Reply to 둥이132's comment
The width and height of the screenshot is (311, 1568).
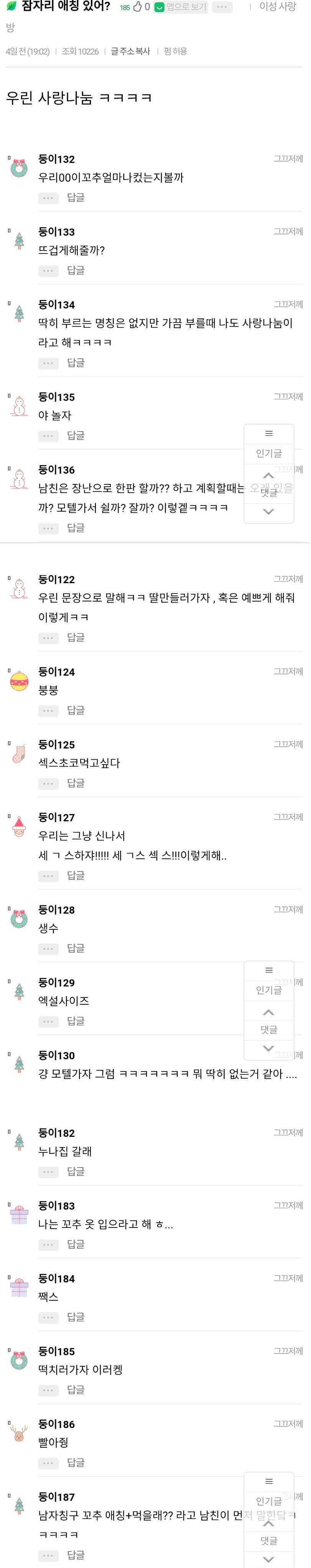(x=76, y=198)
